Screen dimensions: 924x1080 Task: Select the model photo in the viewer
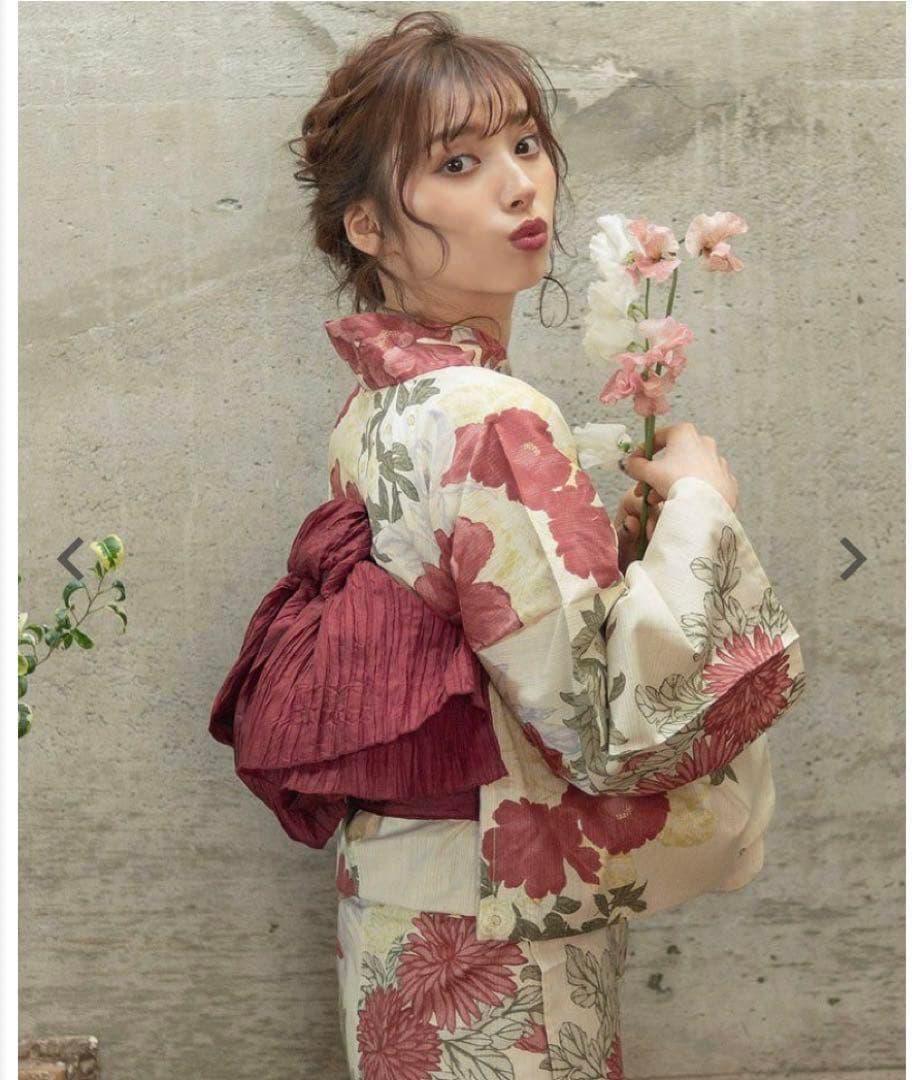(460, 540)
